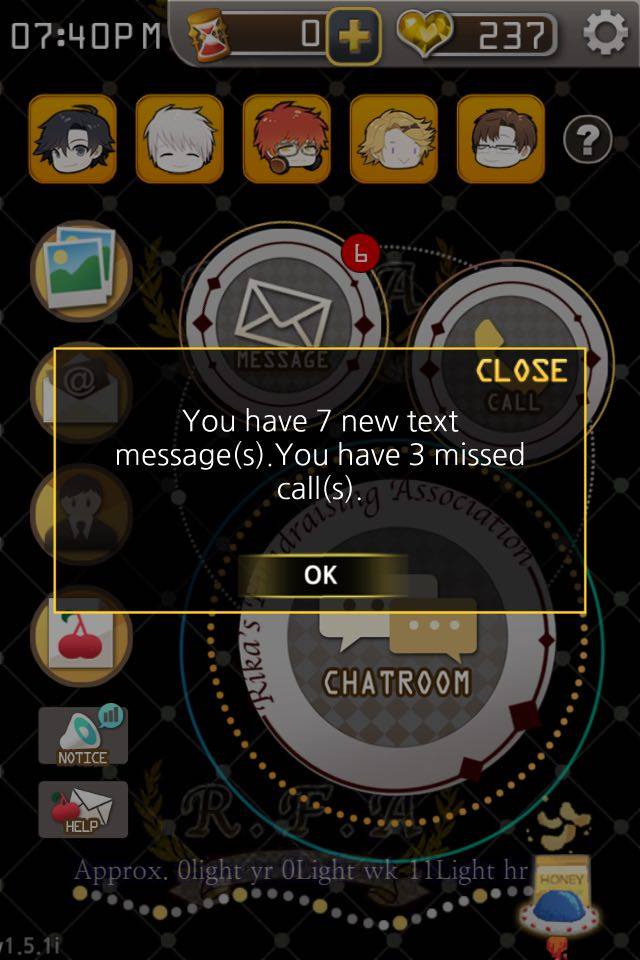Confirm the dialog with OK
The width and height of the screenshot is (640, 960).
321,575
